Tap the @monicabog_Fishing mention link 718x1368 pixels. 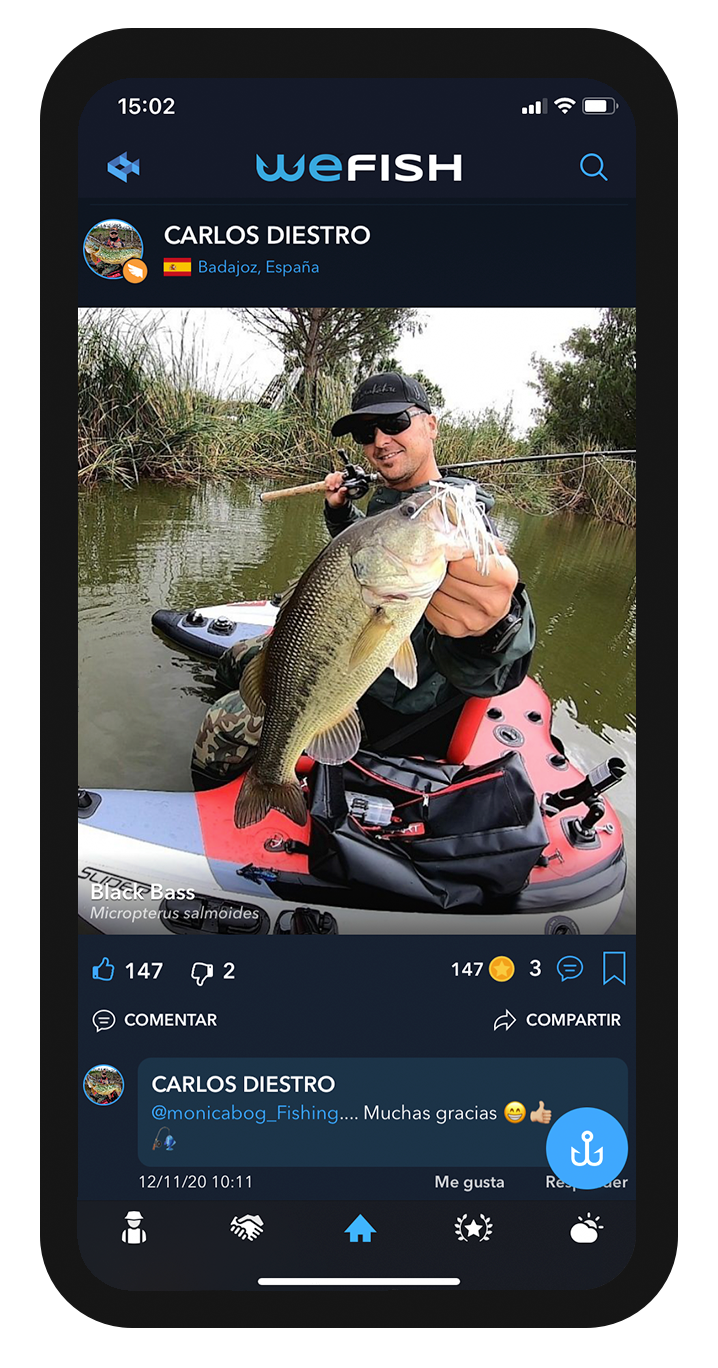(x=245, y=1113)
